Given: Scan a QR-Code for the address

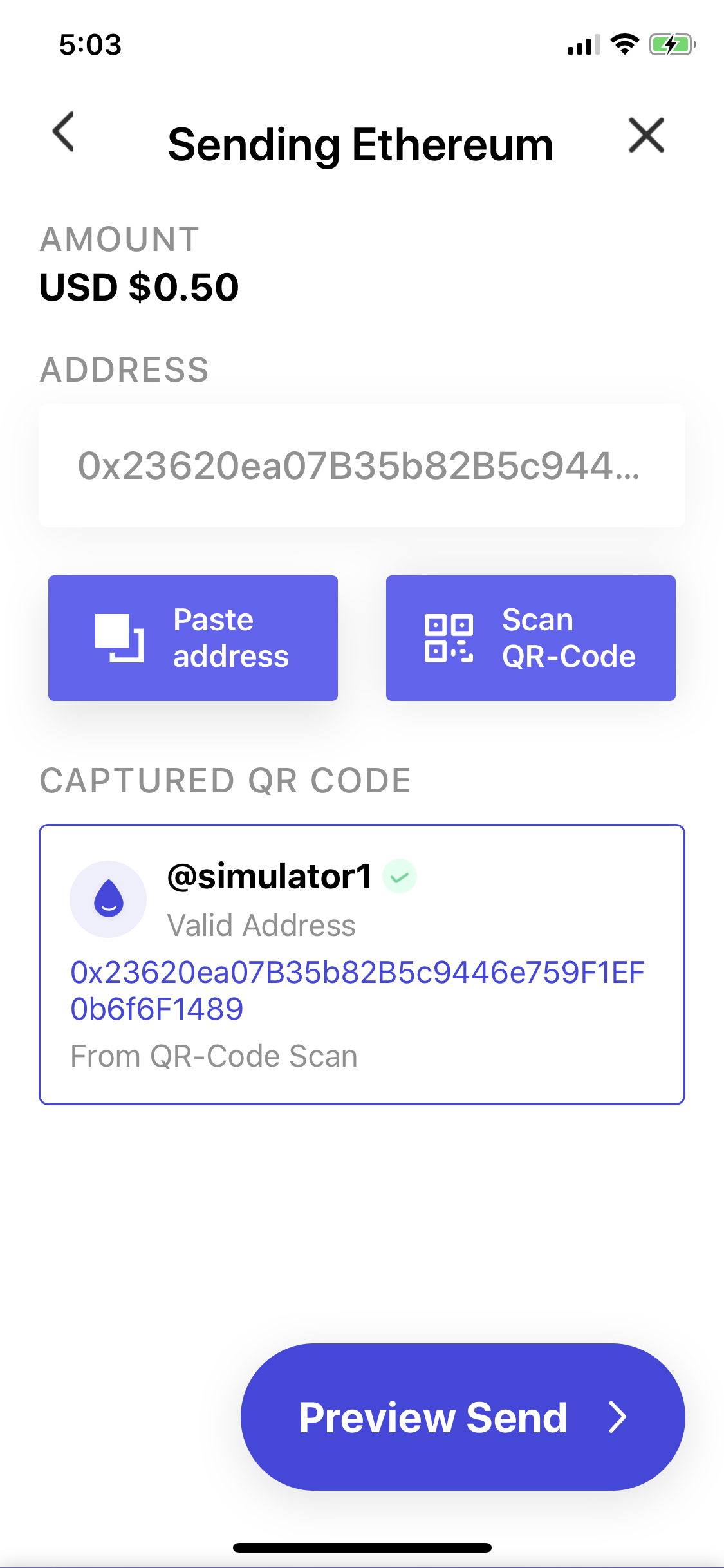Looking at the screenshot, I should pyautogui.click(x=531, y=638).
